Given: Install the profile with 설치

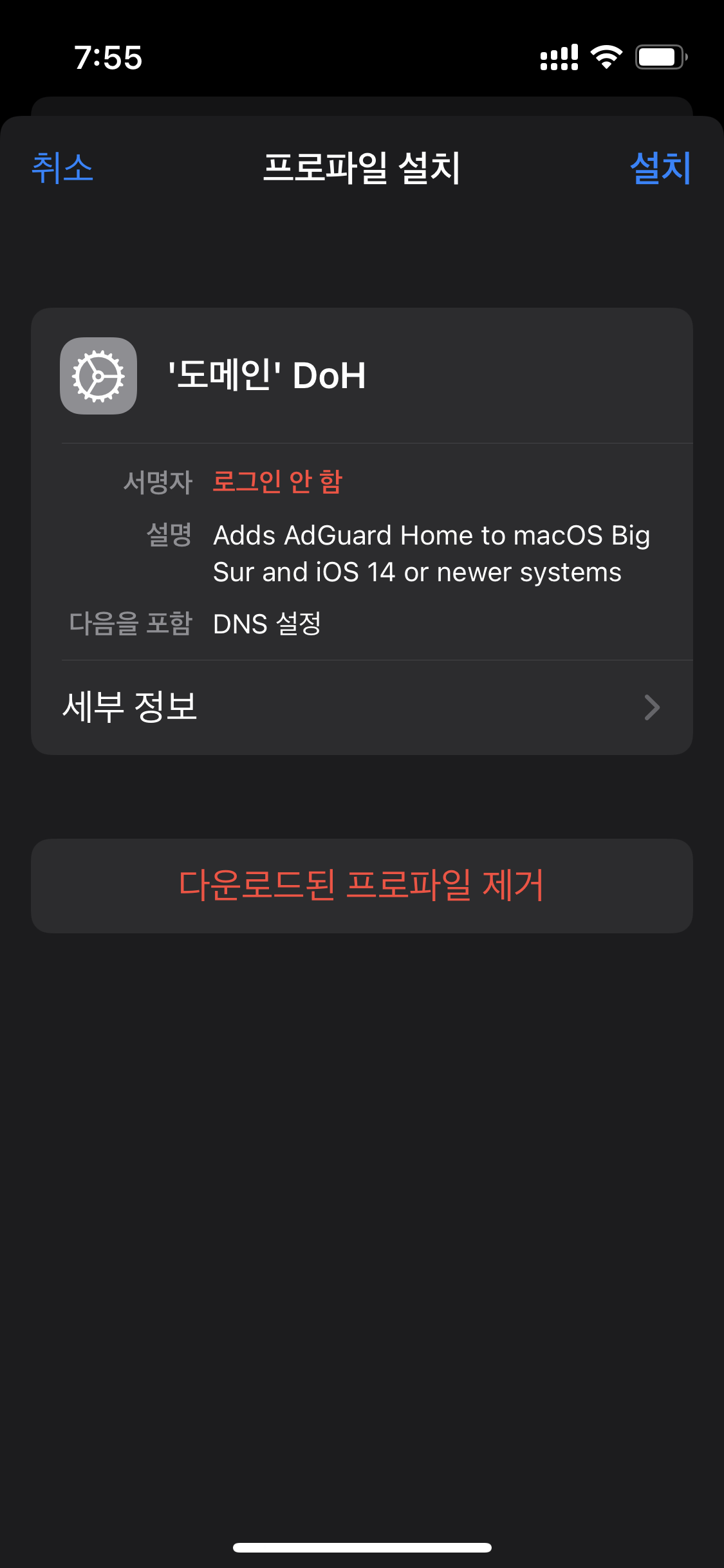Looking at the screenshot, I should point(660,168).
